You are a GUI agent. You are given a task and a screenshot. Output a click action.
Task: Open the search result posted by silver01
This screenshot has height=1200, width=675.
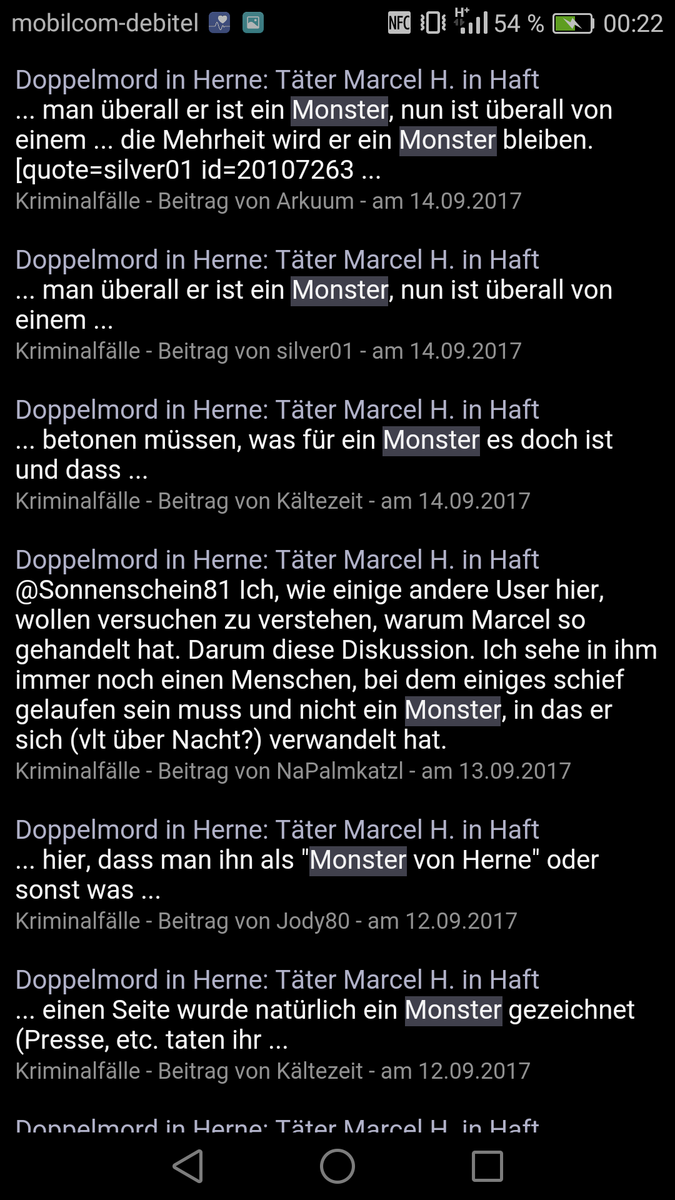click(277, 260)
